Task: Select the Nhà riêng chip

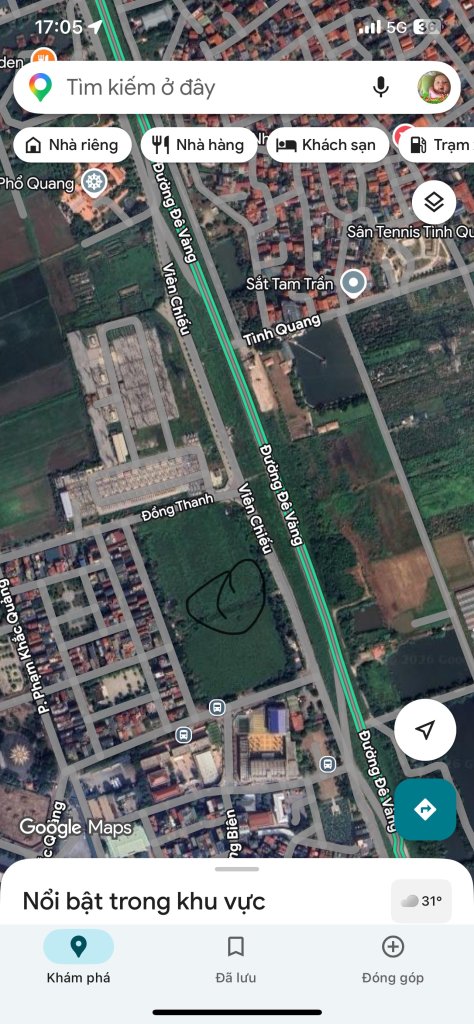Action: (71, 145)
